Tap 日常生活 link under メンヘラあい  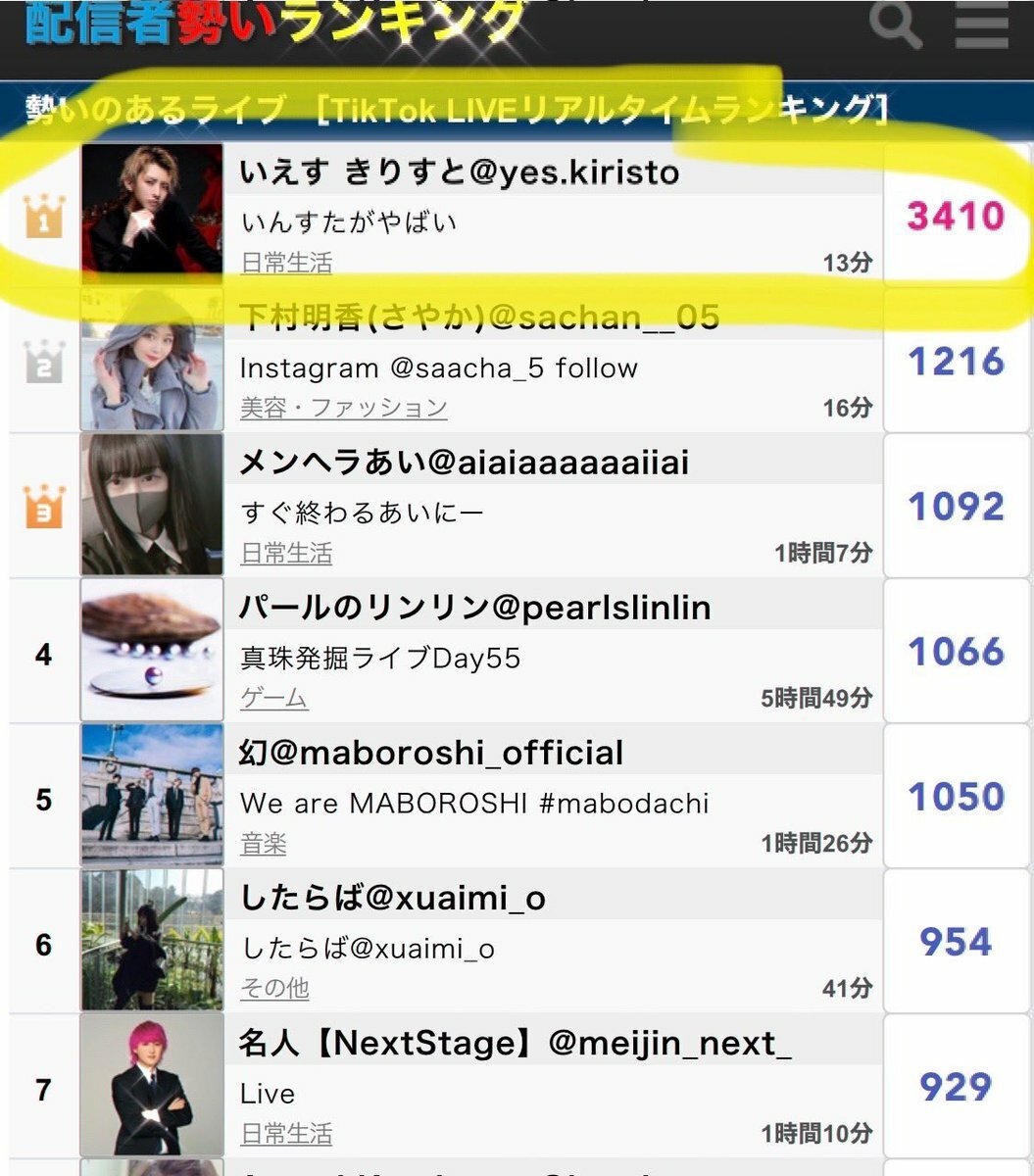[286, 553]
